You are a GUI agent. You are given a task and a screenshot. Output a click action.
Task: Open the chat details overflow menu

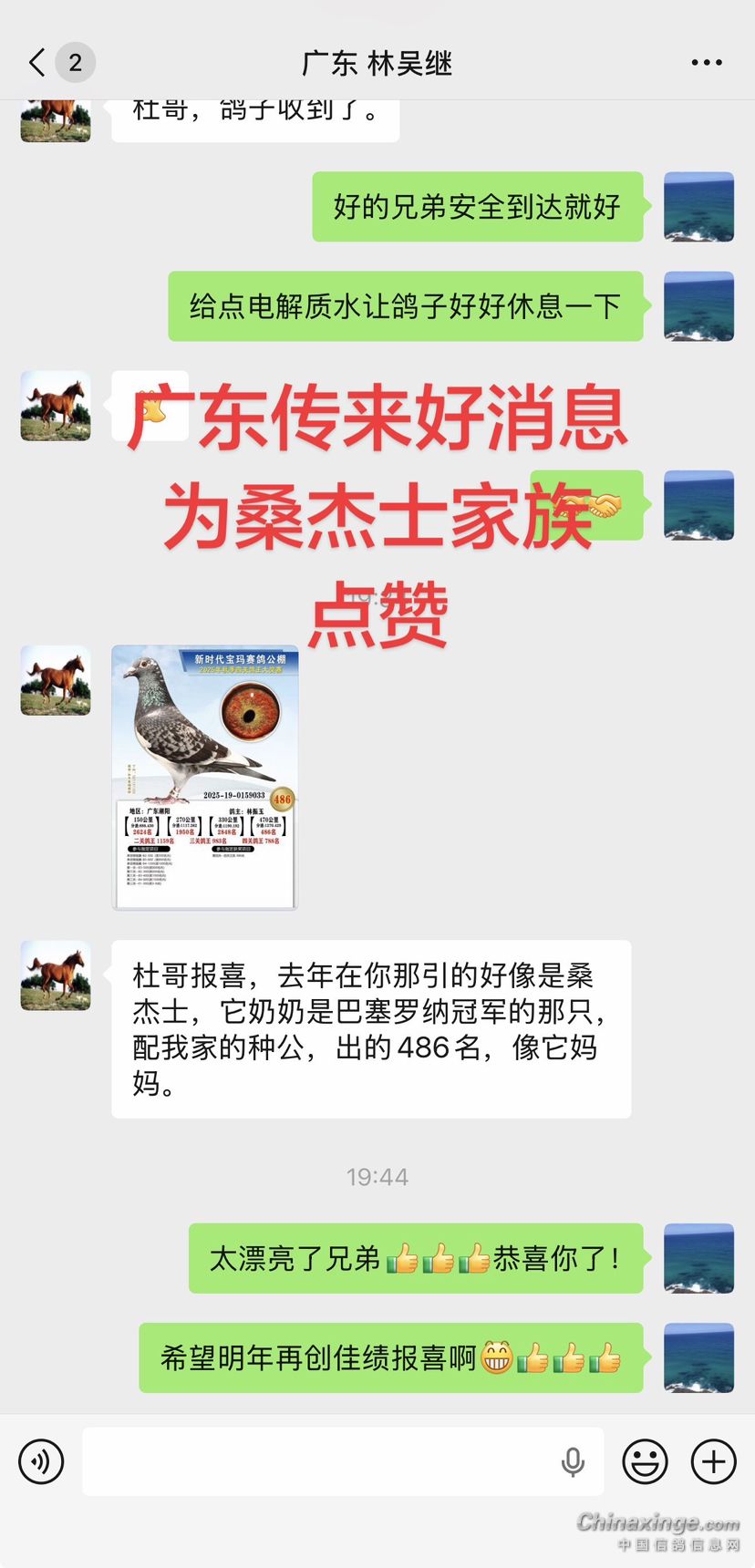coord(706,63)
